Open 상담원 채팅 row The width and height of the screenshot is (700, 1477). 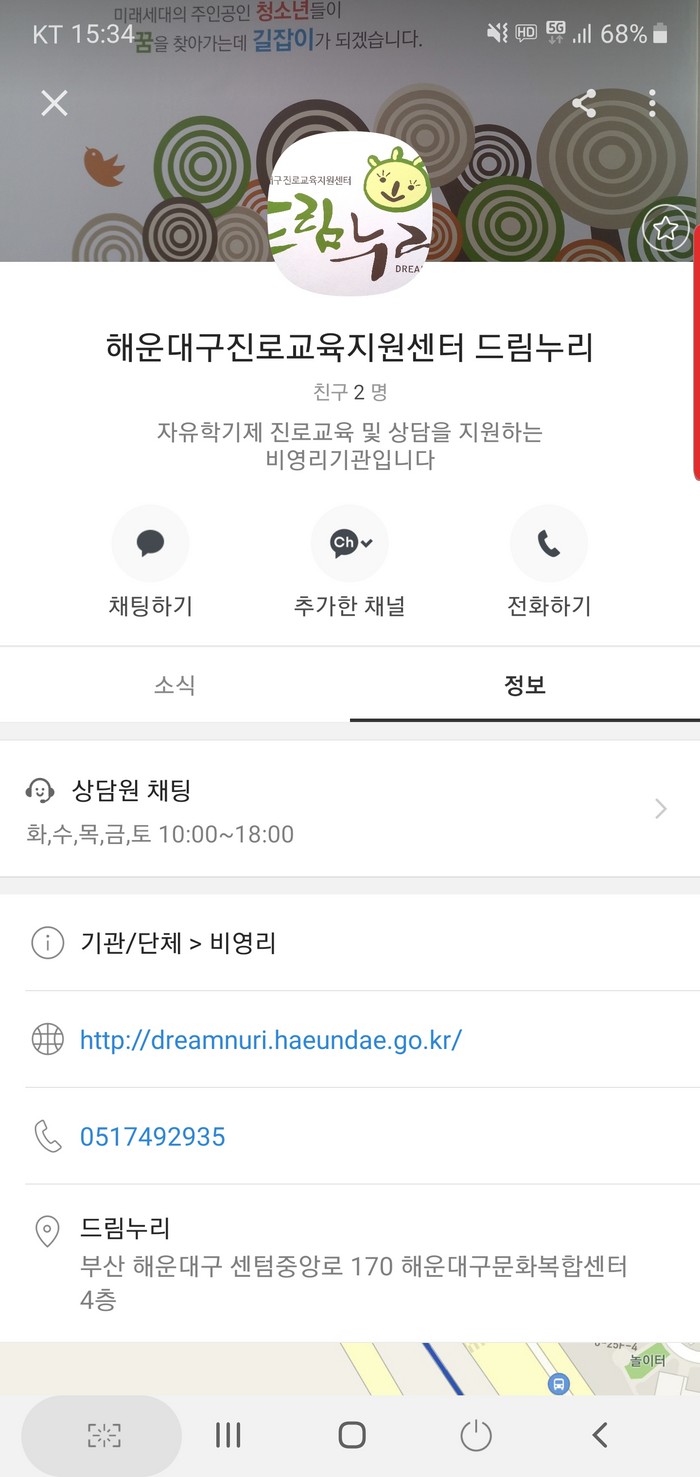tap(350, 810)
